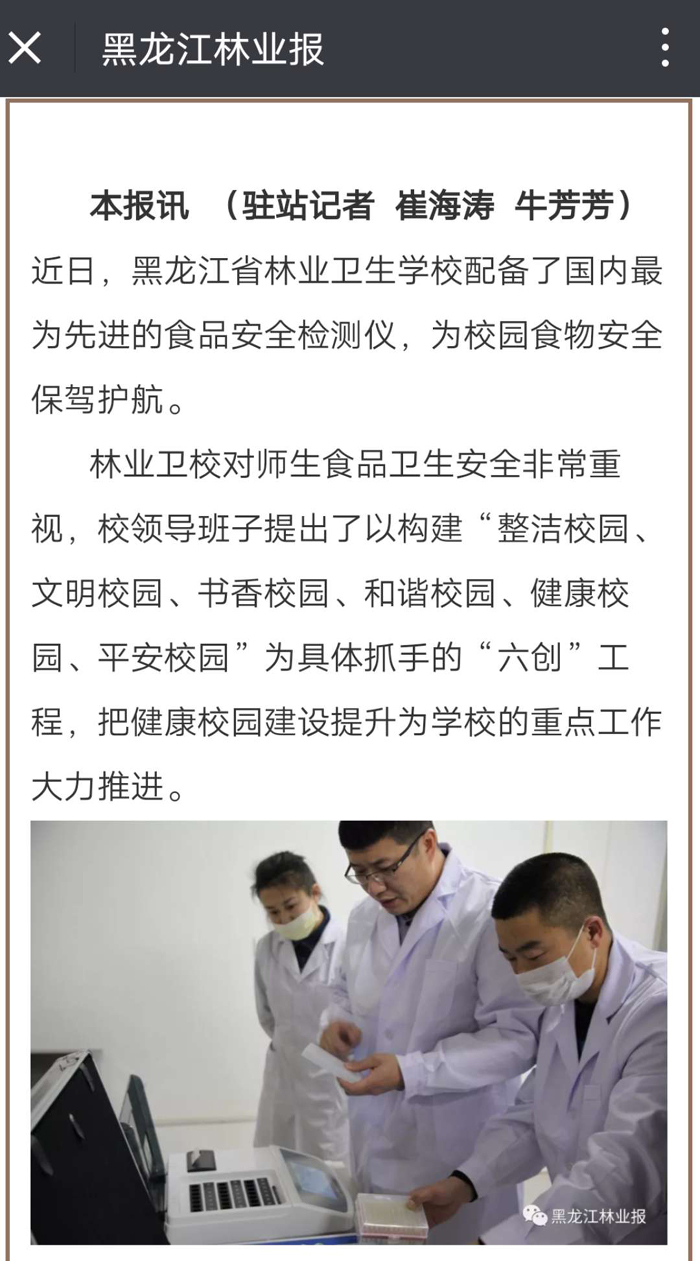Close the 黑龙江林业报 article page
Viewport: 700px width, 1261px height.
pyautogui.click(x=26, y=48)
